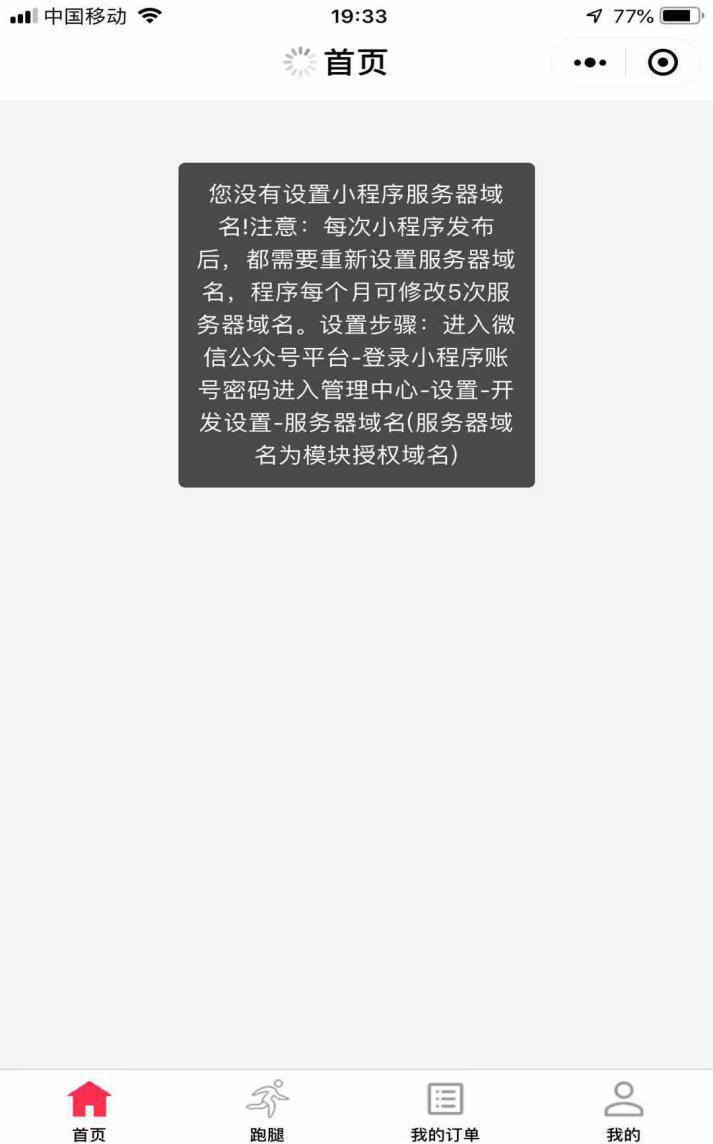
Task: Switch to the 跑腿 tab
Action: (x=267, y=1109)
